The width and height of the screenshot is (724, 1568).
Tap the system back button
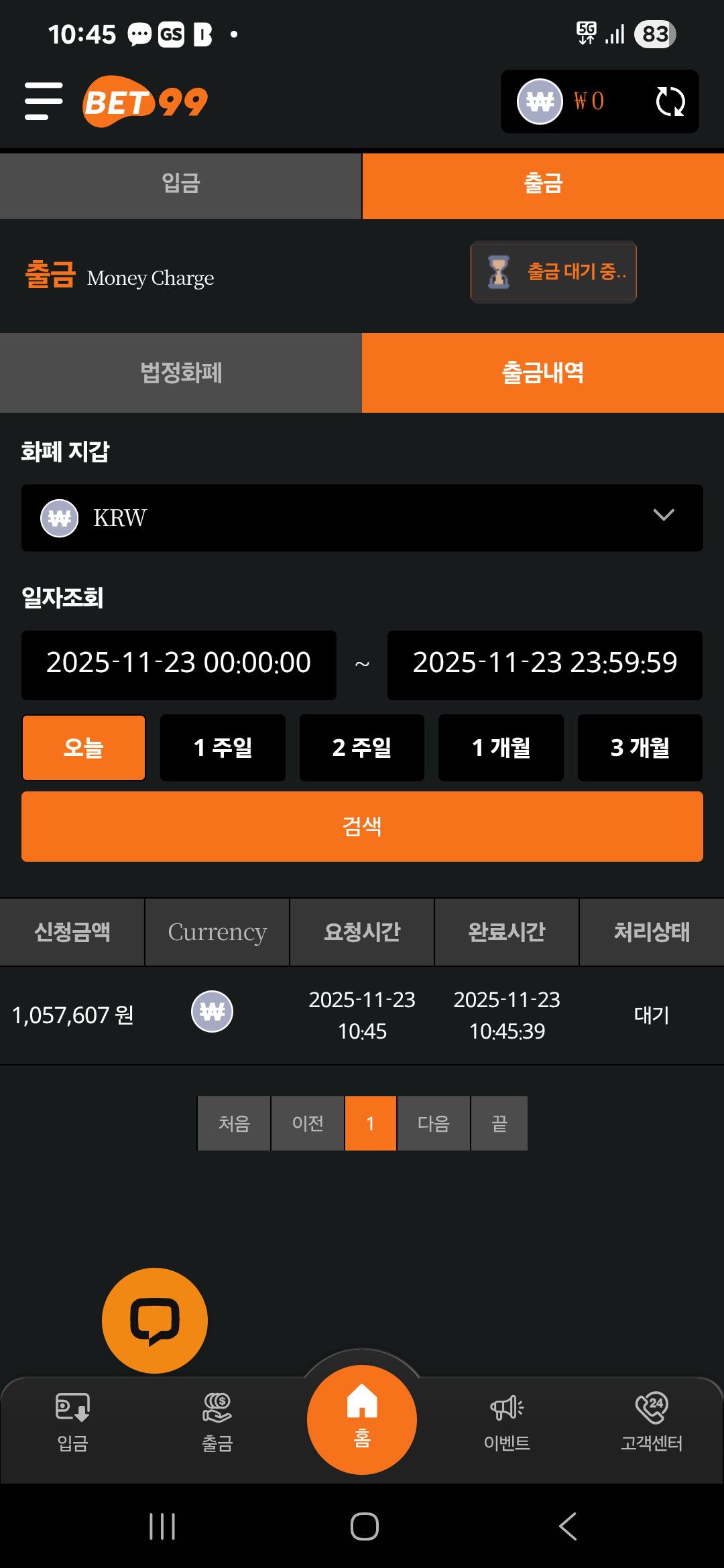(x=568, y=1527)
